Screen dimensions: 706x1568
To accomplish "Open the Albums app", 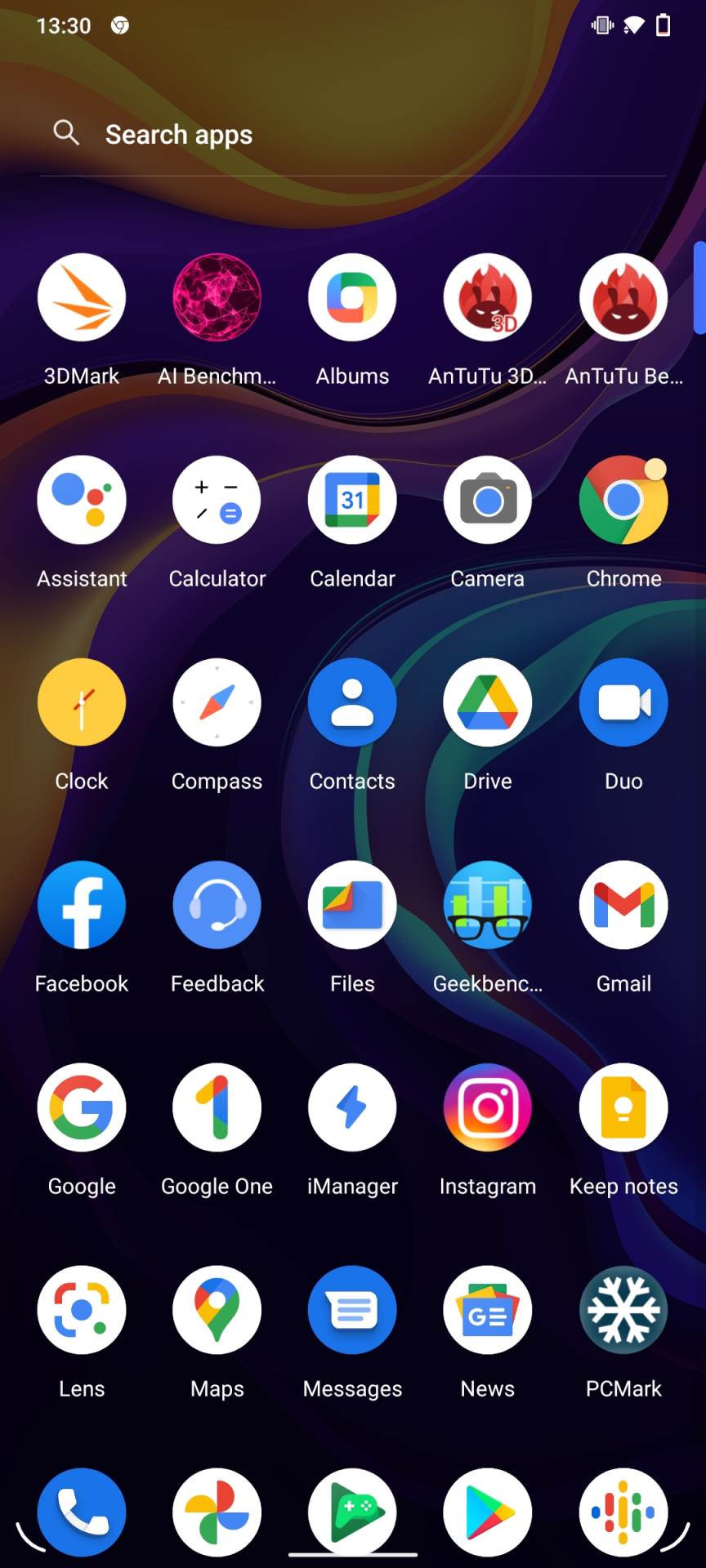I will click(352, 298).
